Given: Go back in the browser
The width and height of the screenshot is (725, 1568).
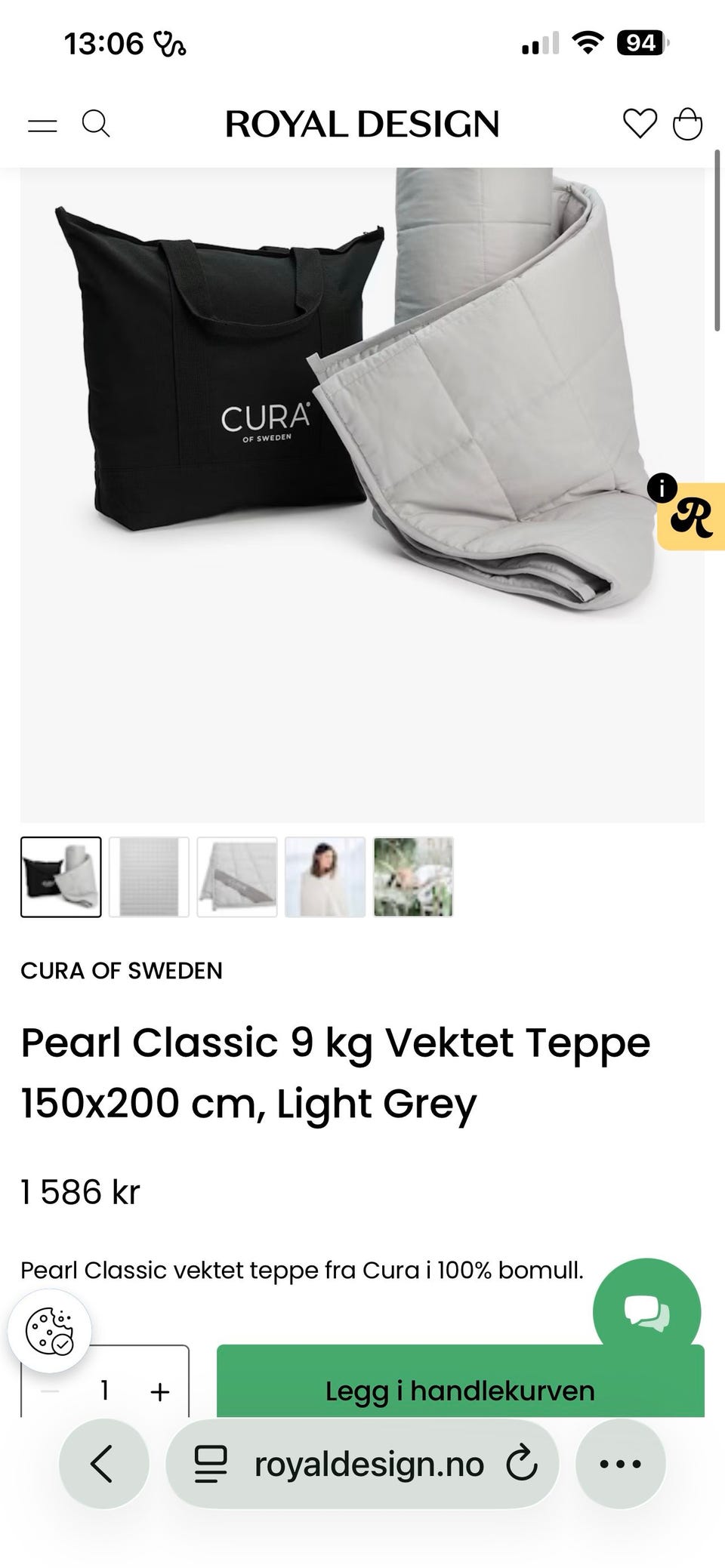Looking at the screenshot, I should (104, 1463).
